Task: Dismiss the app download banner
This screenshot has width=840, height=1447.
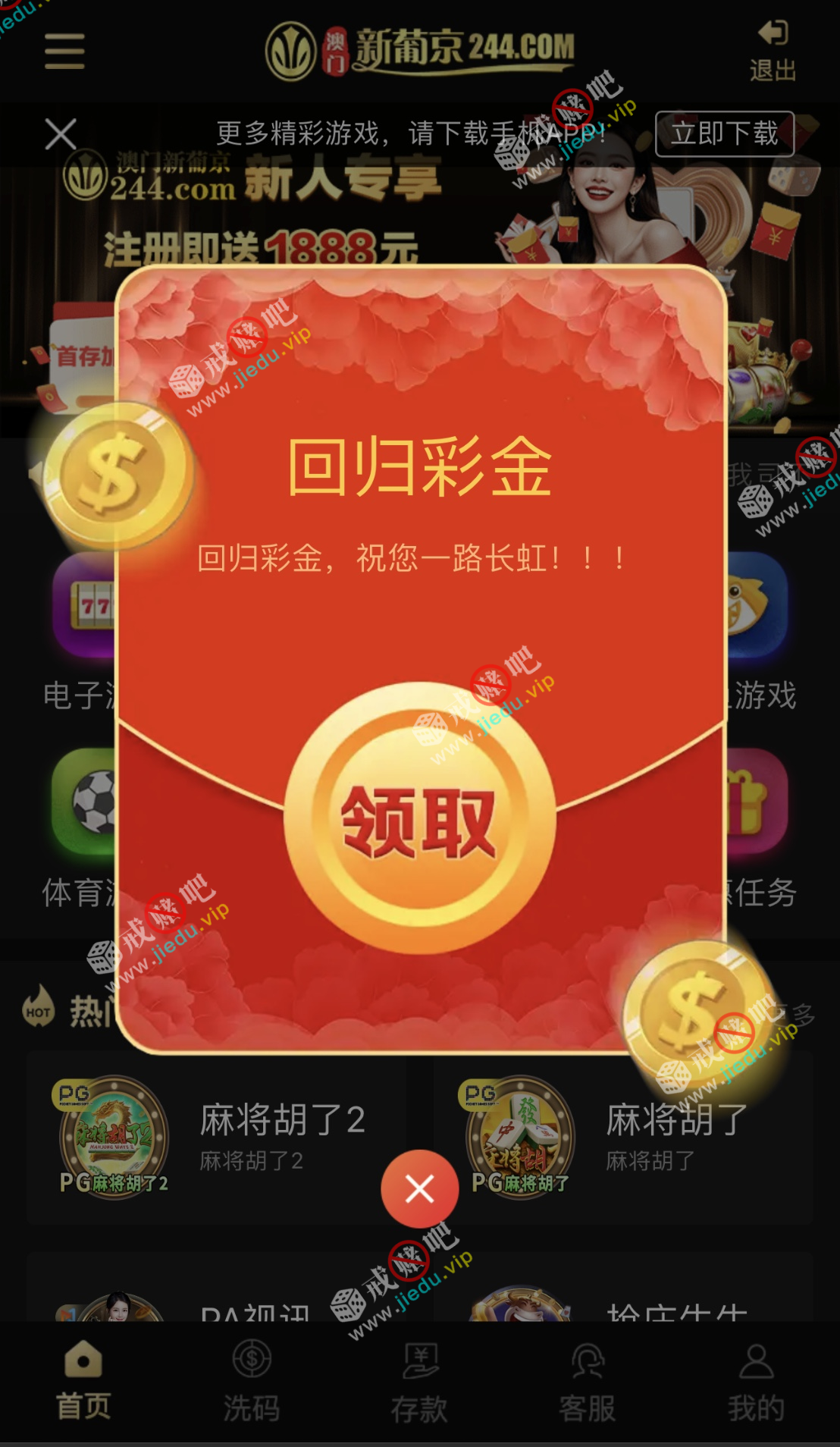Action: click(x=61, y=134)
